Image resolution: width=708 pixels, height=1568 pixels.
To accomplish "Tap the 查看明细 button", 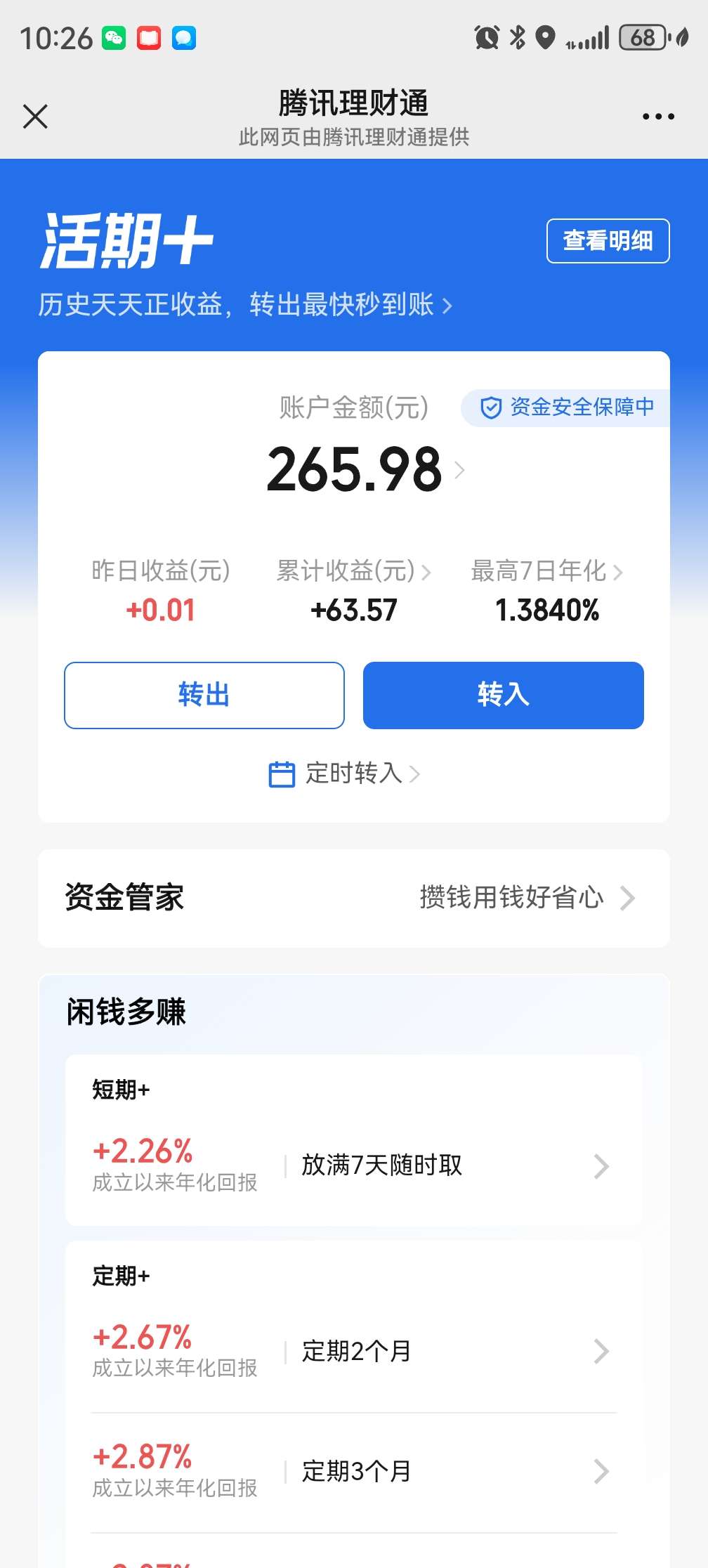I will pos(608,241).
